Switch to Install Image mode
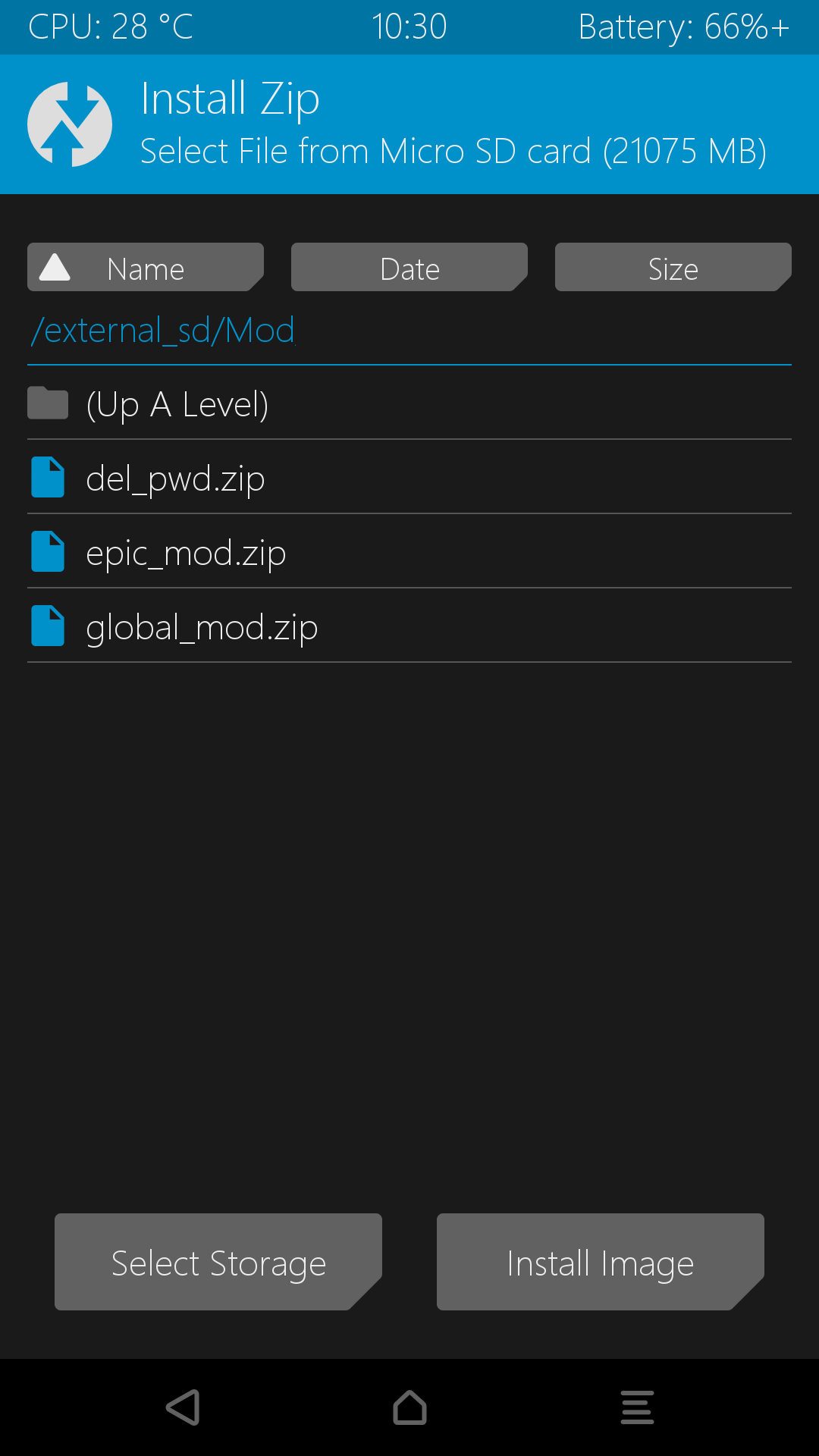This screenshot has height=1456, width=819. point(600,1263)
